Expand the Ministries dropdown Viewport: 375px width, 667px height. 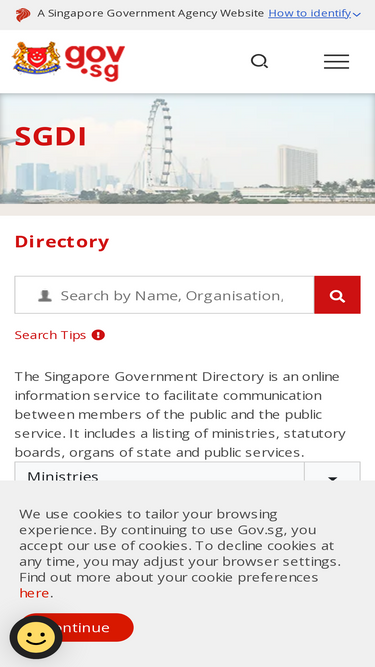[x=188, y=472]
